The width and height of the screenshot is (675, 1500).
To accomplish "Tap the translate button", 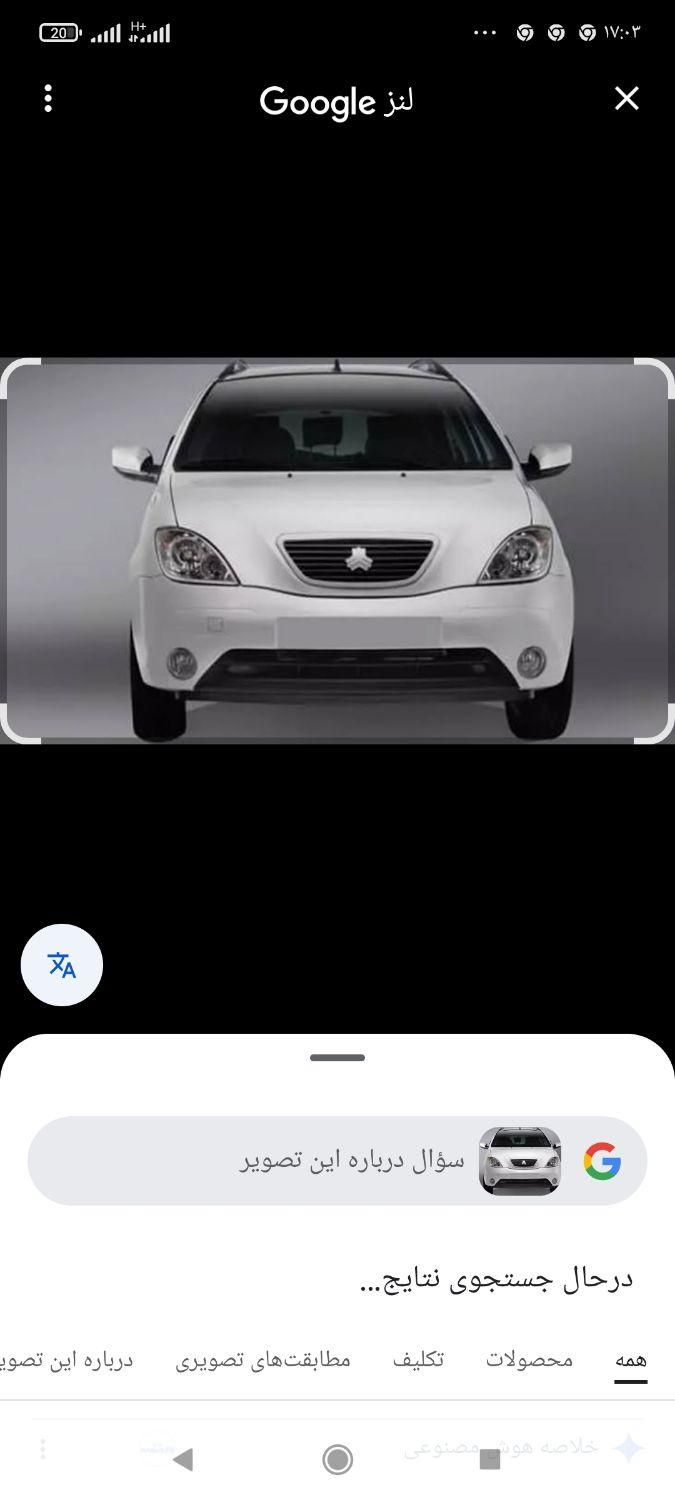I will click(62, 965).
